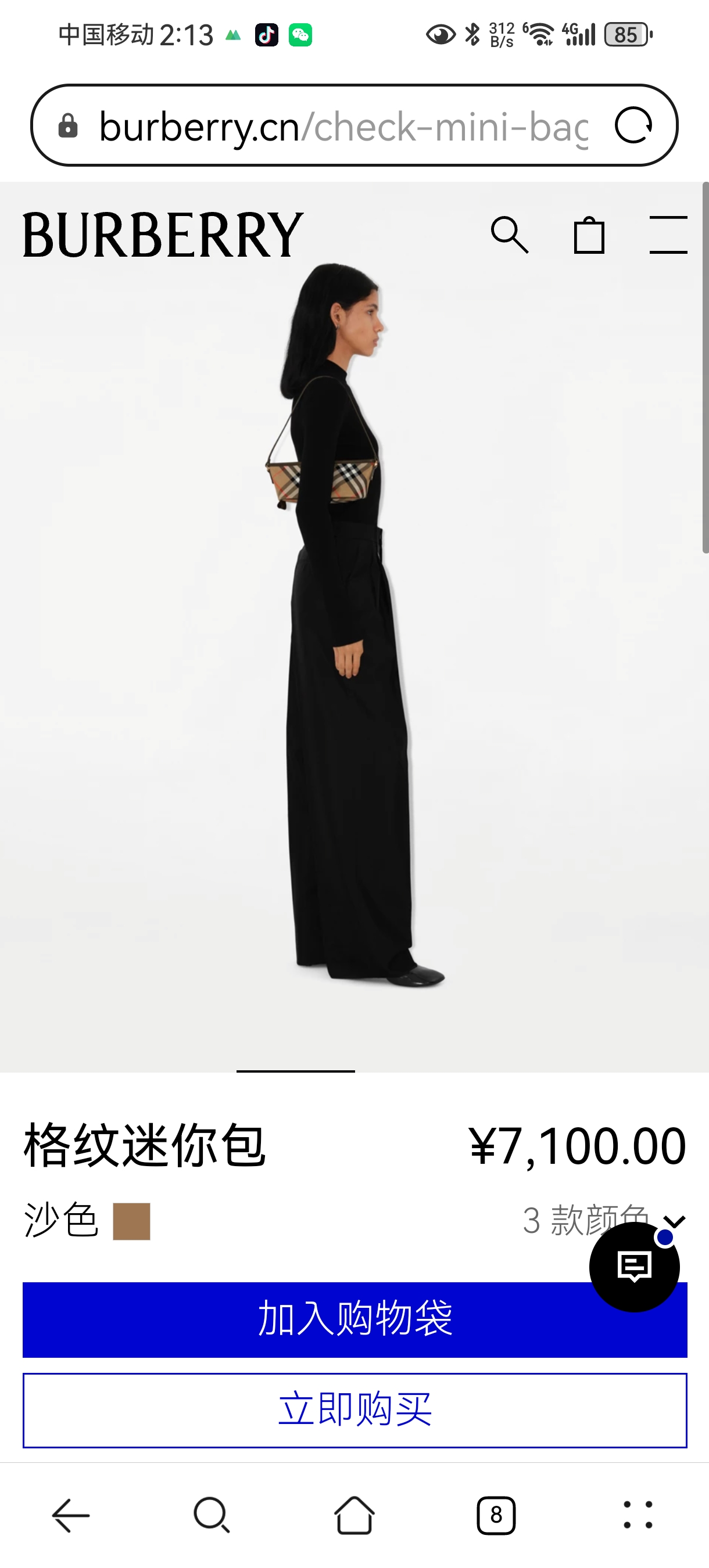Tap the Burberry logo to go home
Viewport: 709px width, 1568px height.
[x=163, y=235]
